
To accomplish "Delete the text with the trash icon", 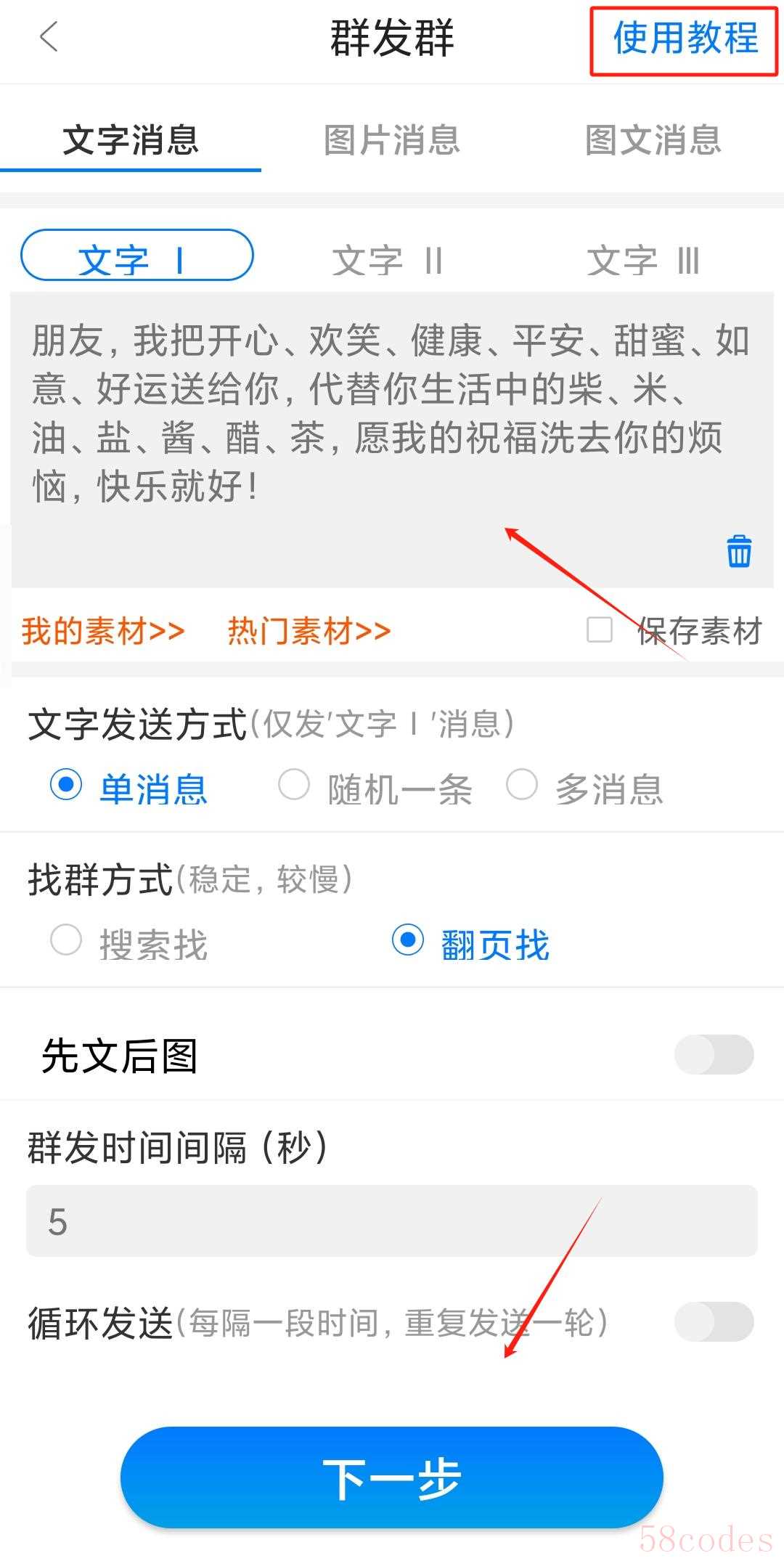I will [739, 551].
